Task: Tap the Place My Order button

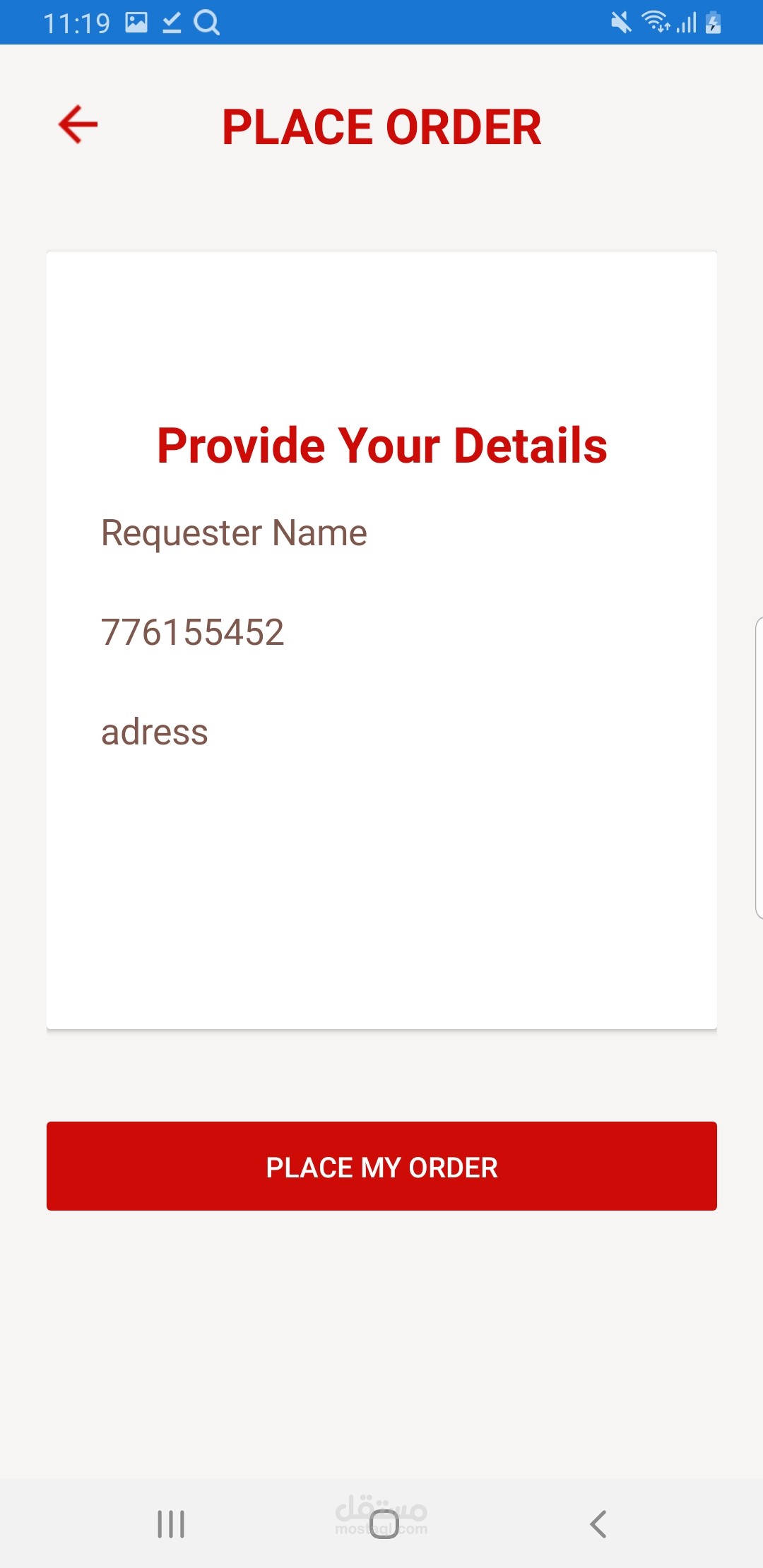Action: [381, 1166]
